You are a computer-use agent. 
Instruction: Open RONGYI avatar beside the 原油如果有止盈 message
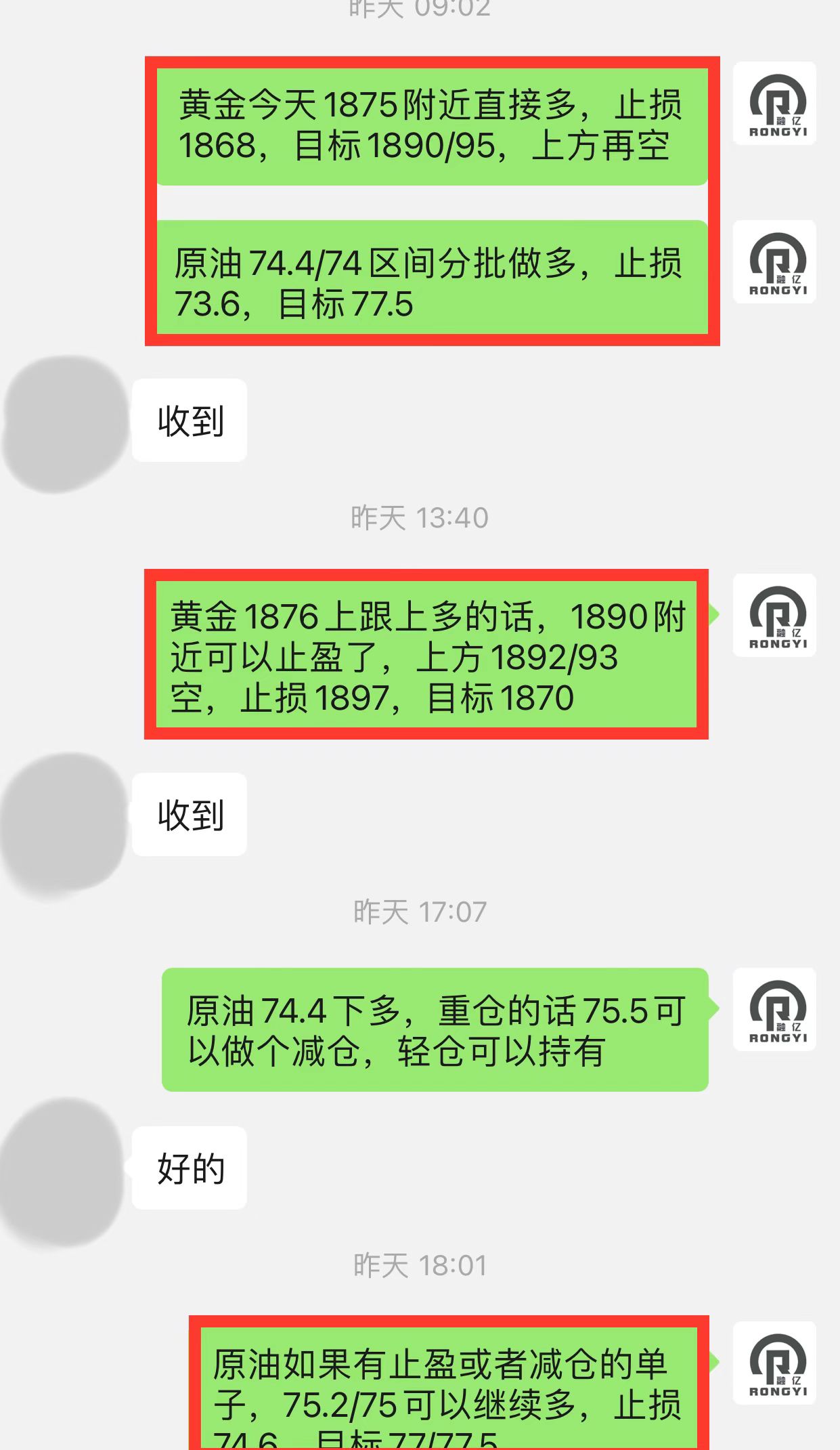[774, 1363]
